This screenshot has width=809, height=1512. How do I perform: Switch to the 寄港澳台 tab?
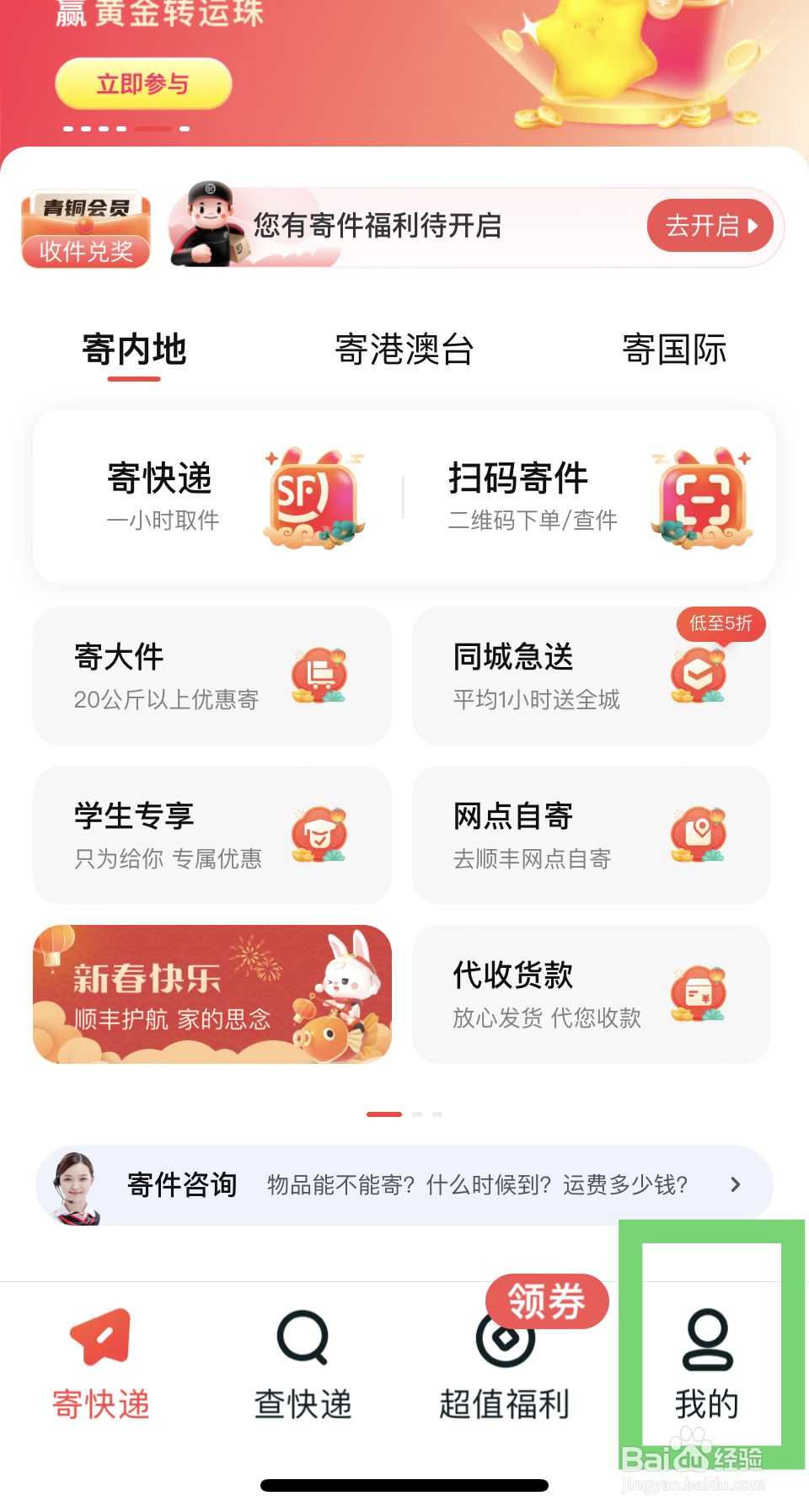coord(404,350)
